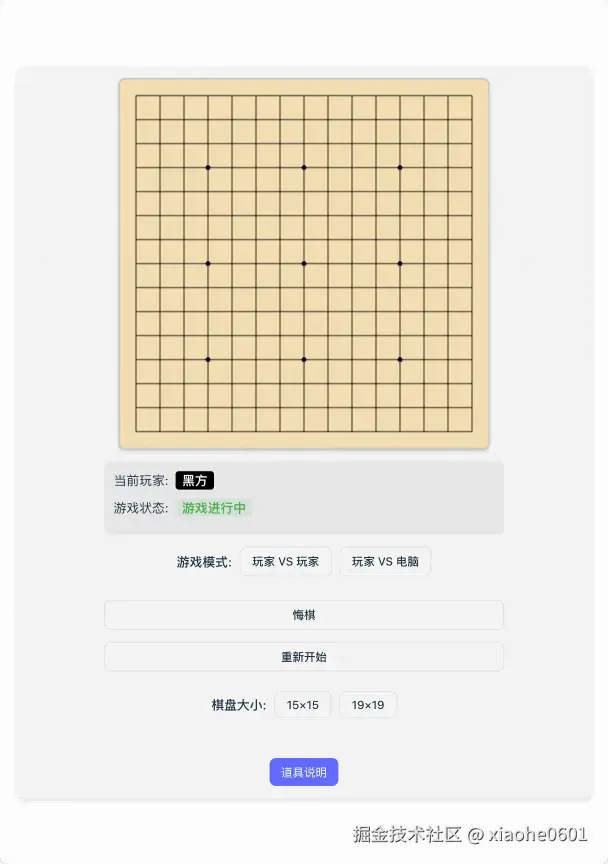Screen dimensions: 608x864
Task: Select 玩家 VS 电脑 game mode
Action: point(385,562)
